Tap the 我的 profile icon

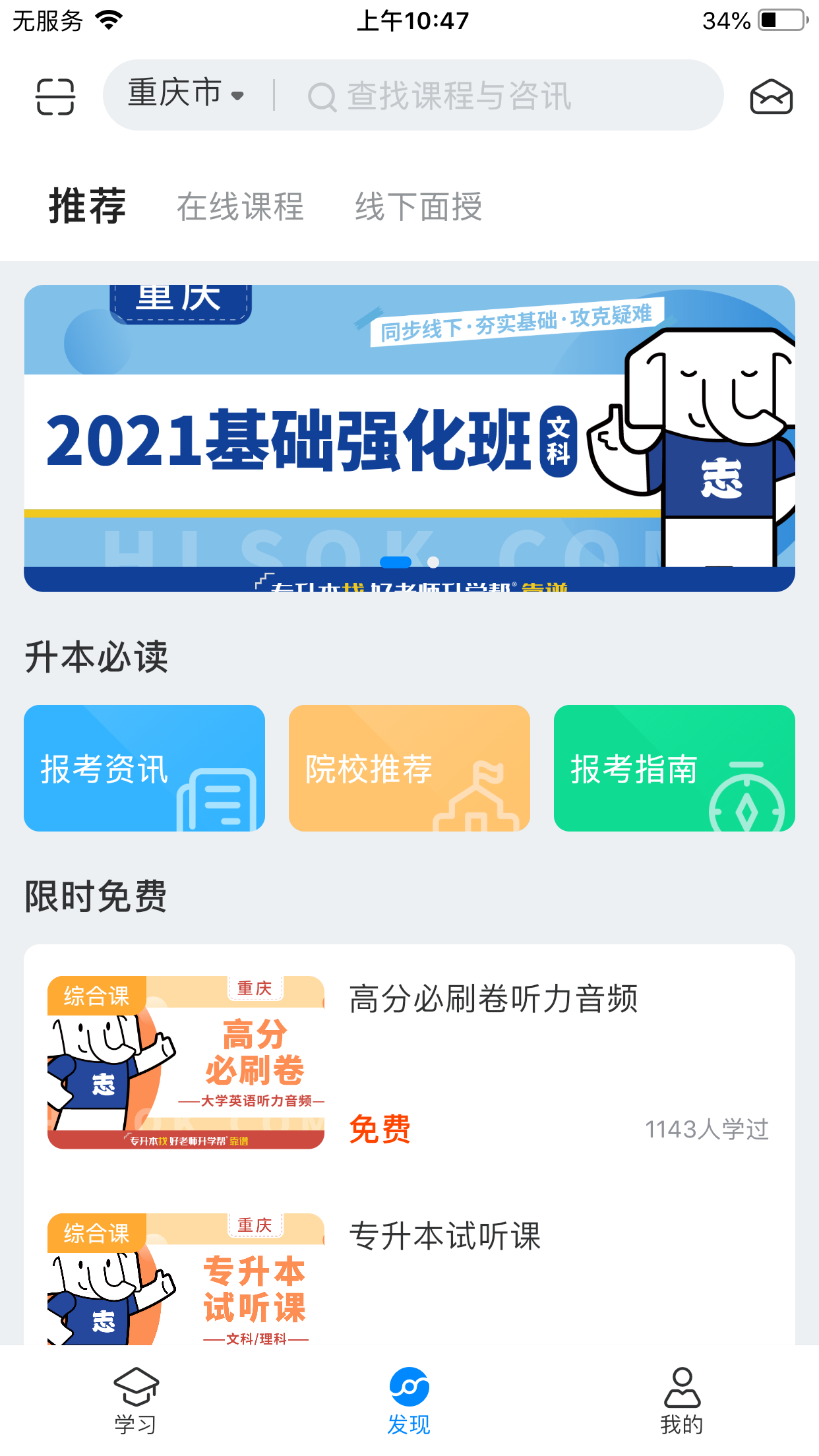pos(682,1382)
